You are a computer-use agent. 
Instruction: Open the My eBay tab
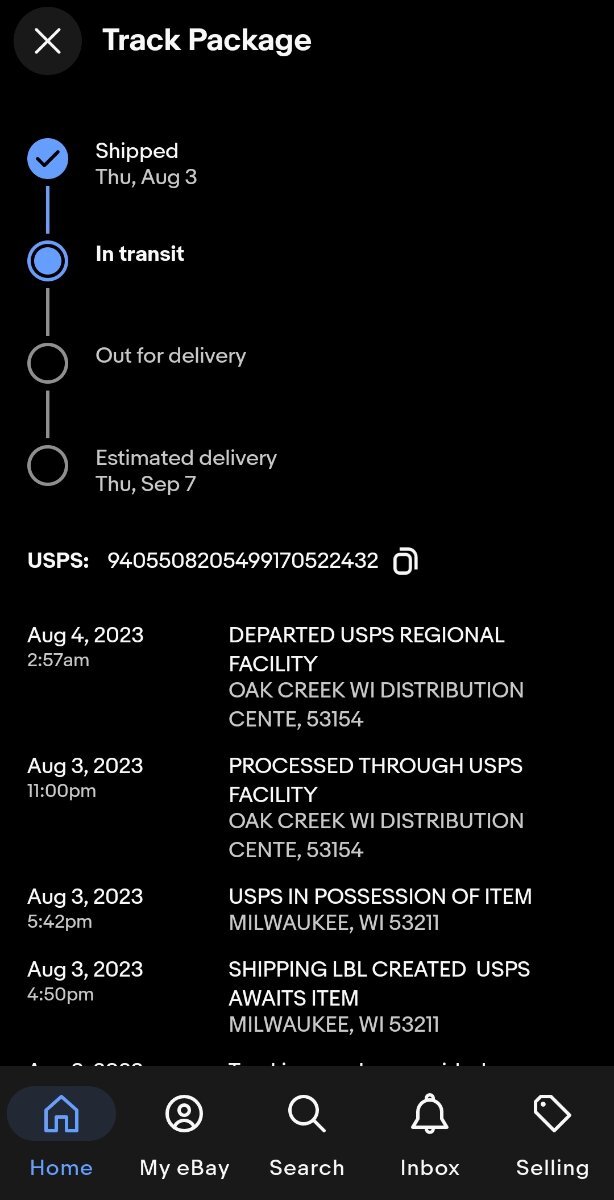pyautogui.click(x=184, y=1133)
